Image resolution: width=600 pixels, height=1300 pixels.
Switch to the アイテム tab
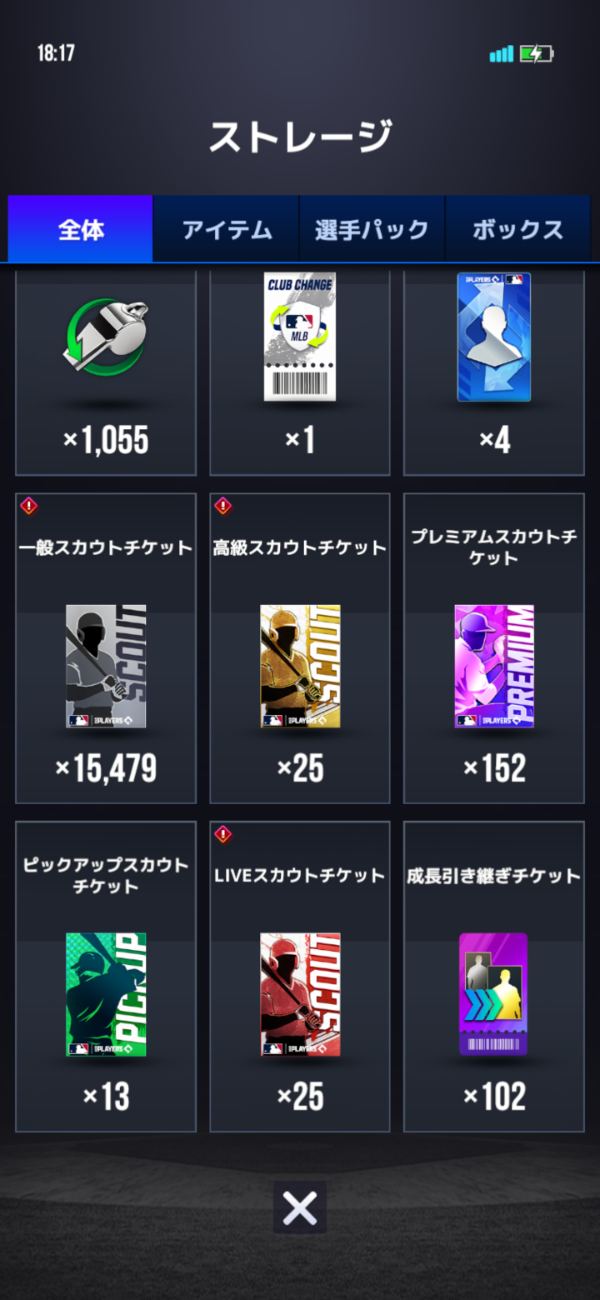pos(226,229)
